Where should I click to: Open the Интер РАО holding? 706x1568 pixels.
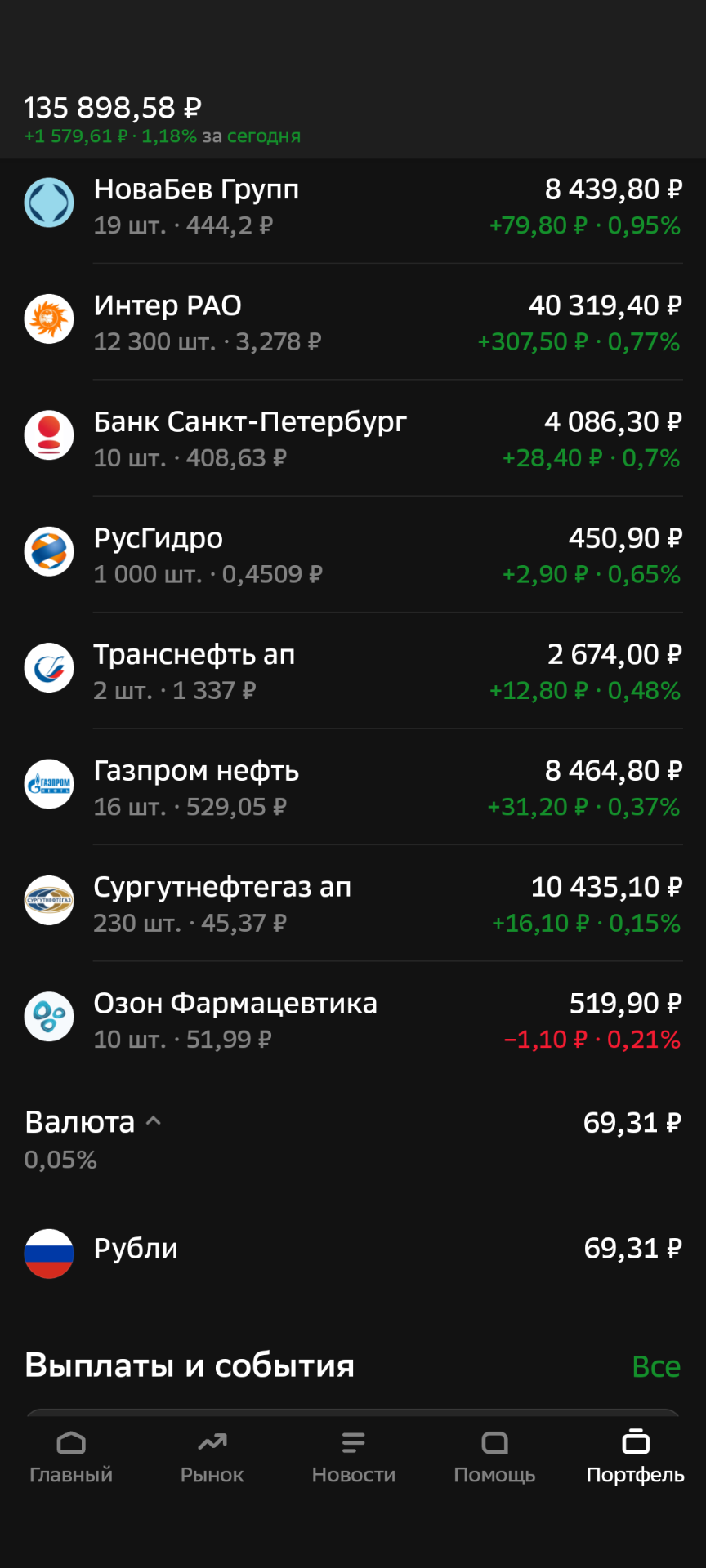click(x=353, y=322)
